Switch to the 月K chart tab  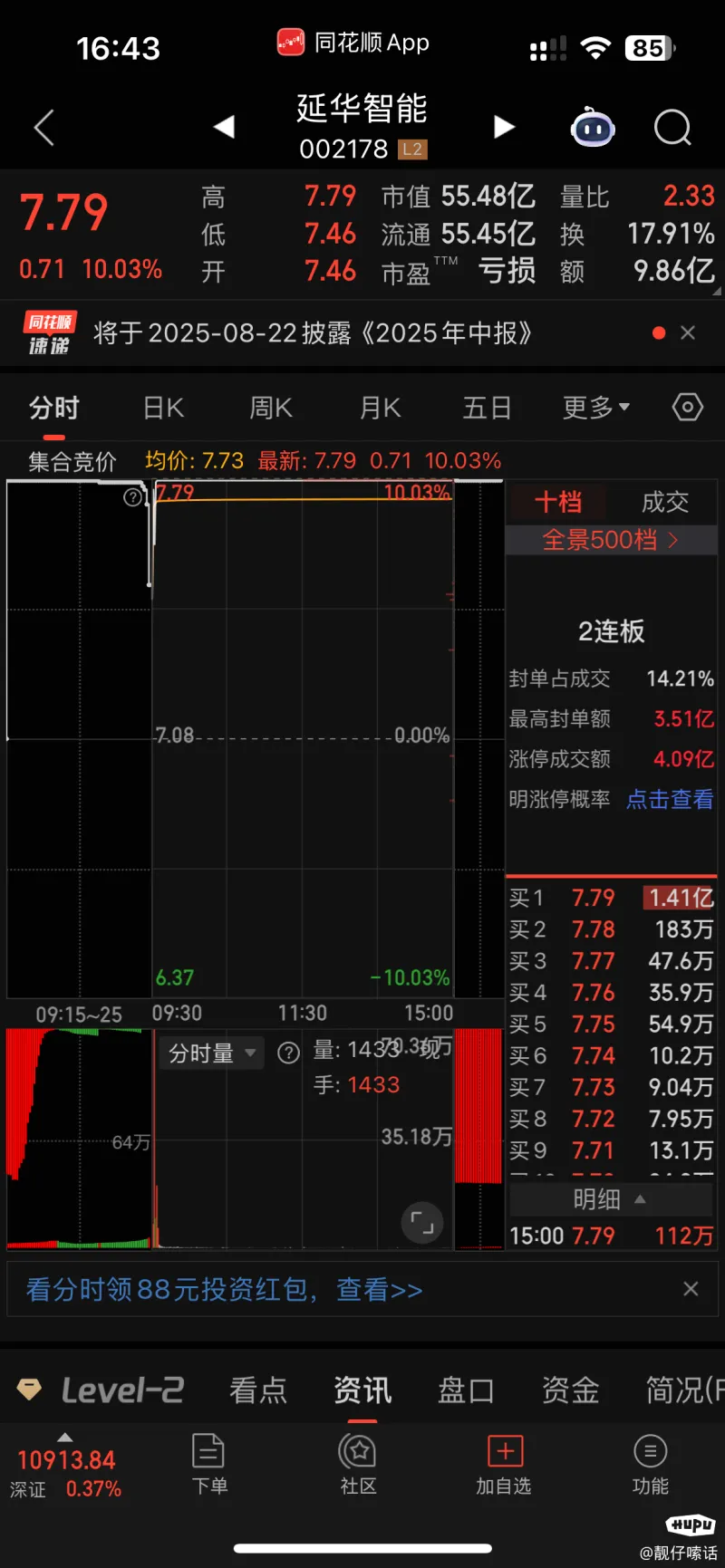(x=380, y=409)
